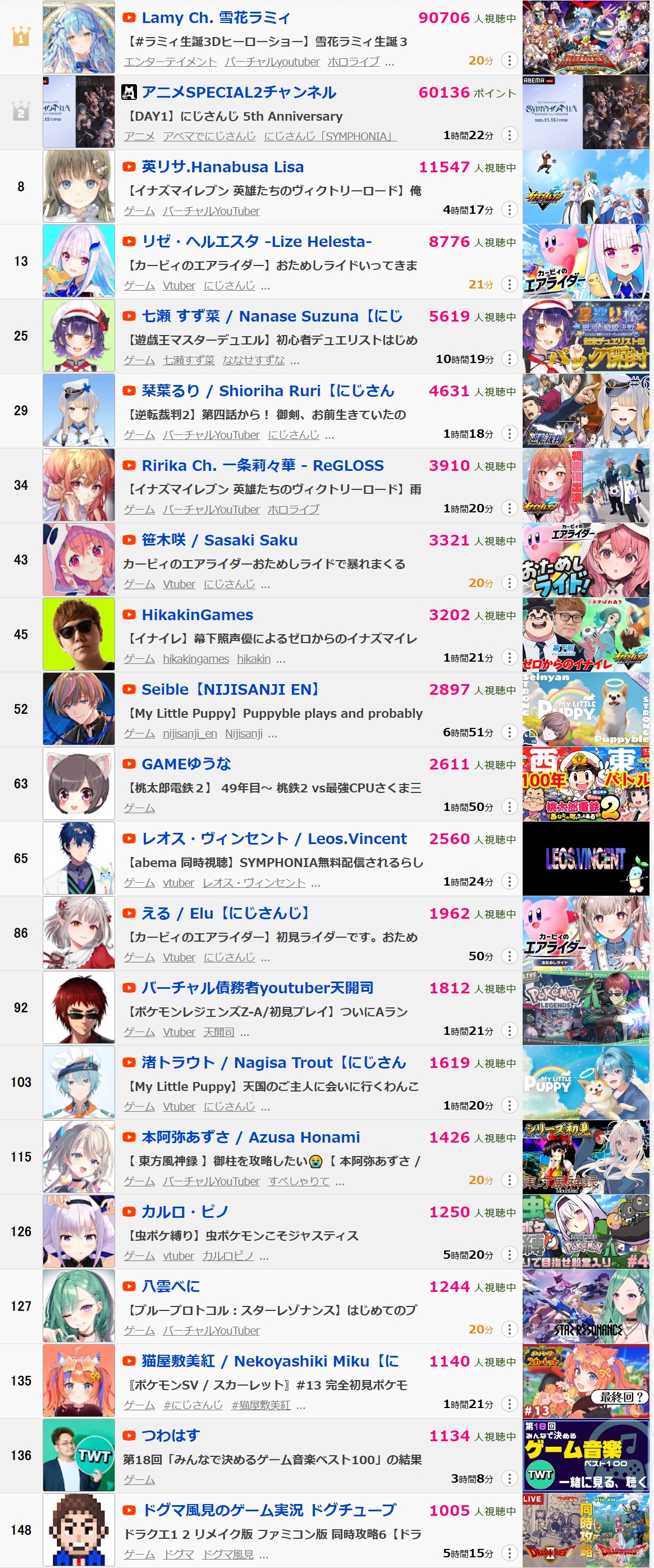Select ホロライブ tag under Ririka Ch.
Screen dimensions: 654x1568
pos(293,510)
